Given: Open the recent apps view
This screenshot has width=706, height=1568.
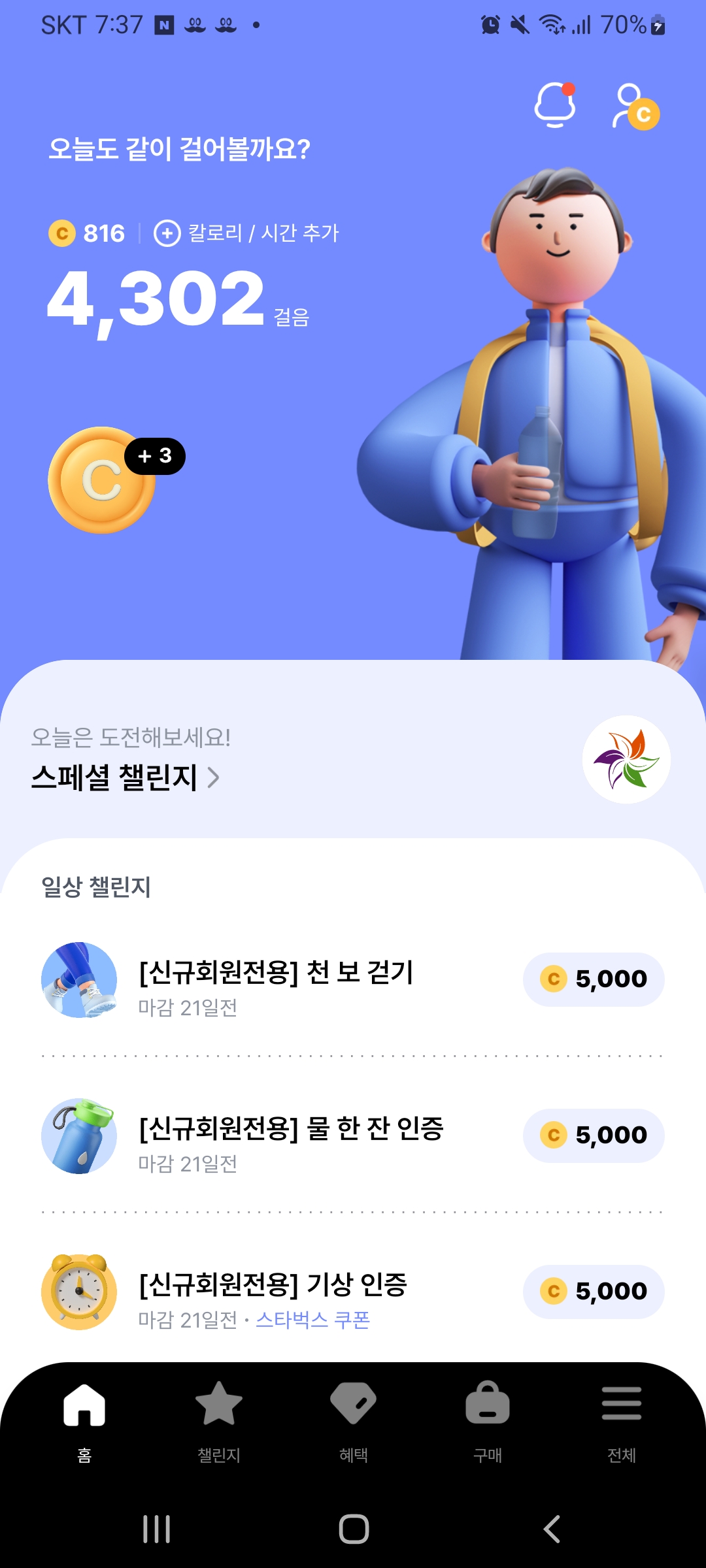Looking at the screenshot, I should (x=157, y=1529).
